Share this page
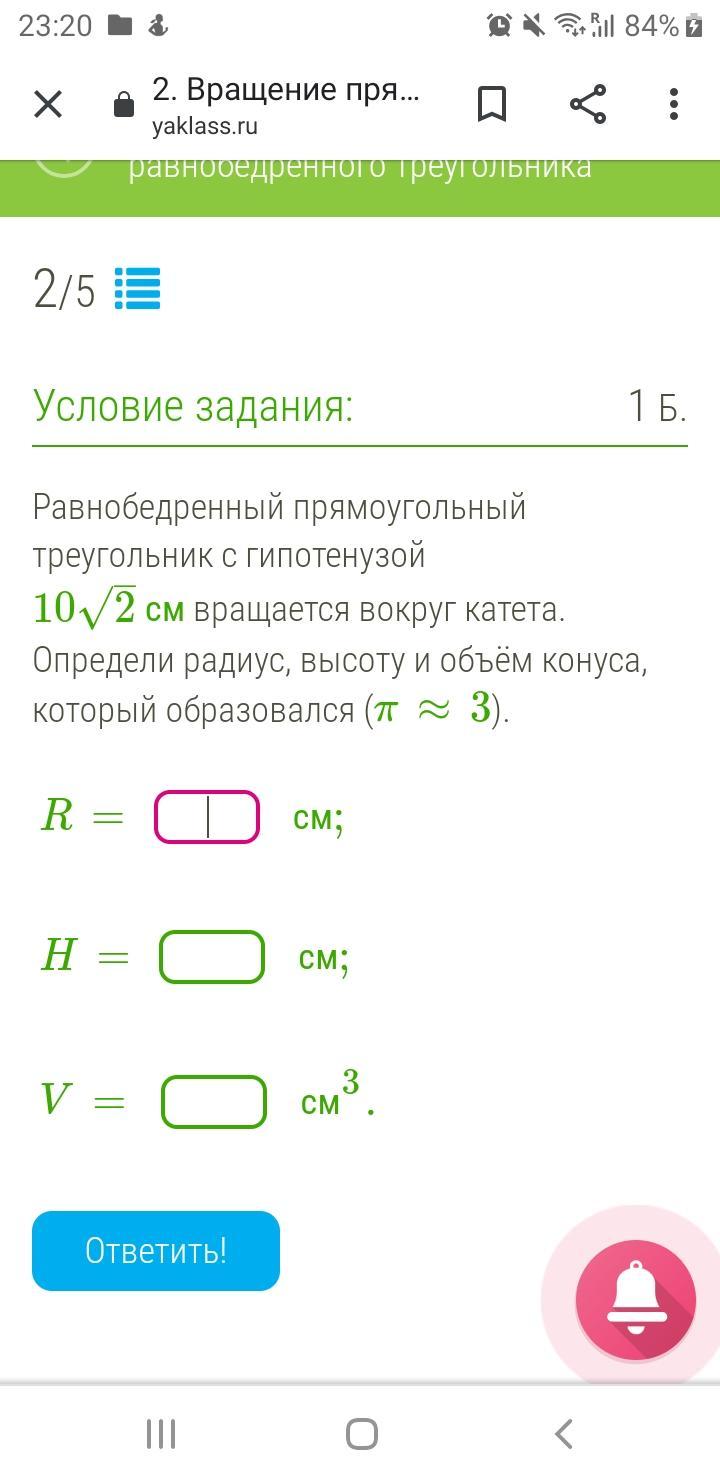Screen dimensions: 720x1480 click(x=588, y=104)
